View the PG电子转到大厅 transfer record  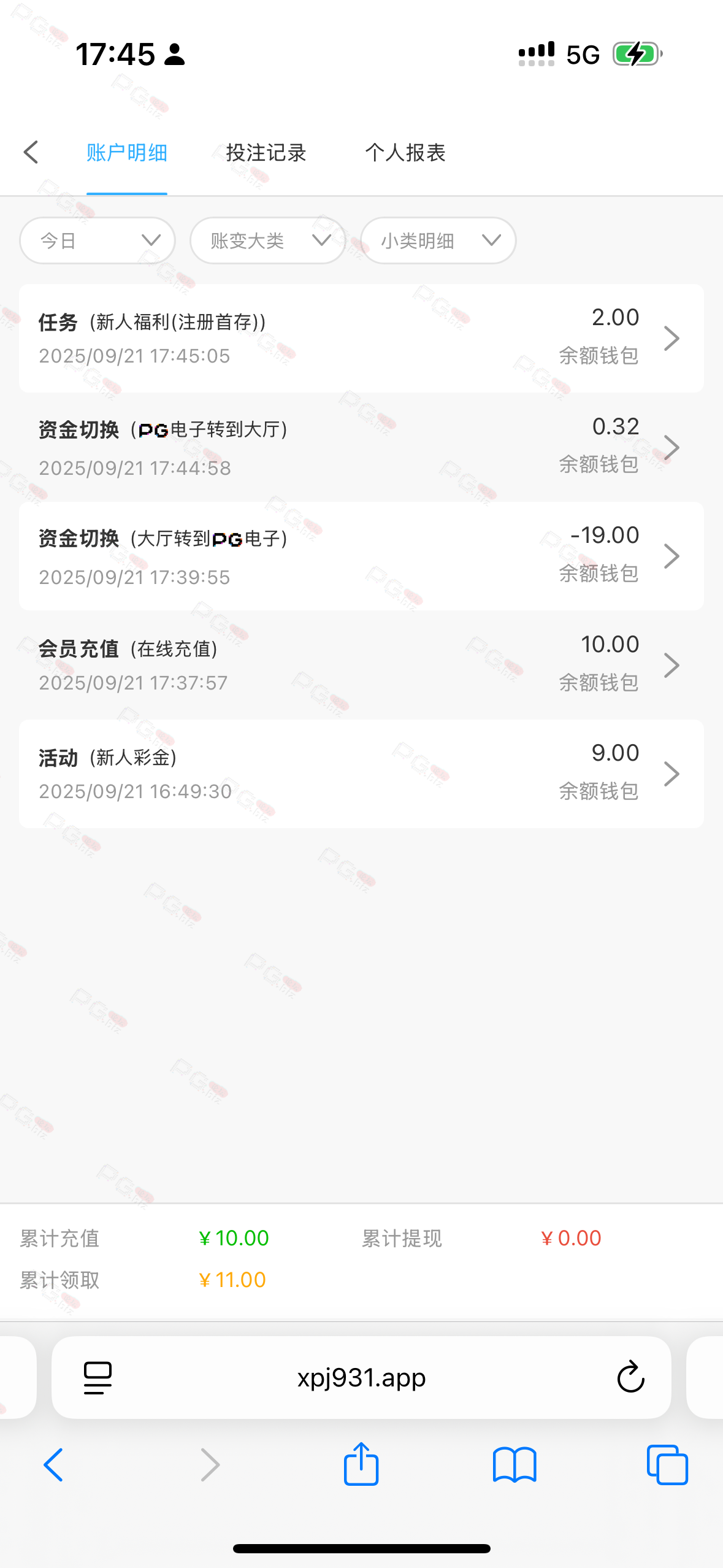pos(361,447)
